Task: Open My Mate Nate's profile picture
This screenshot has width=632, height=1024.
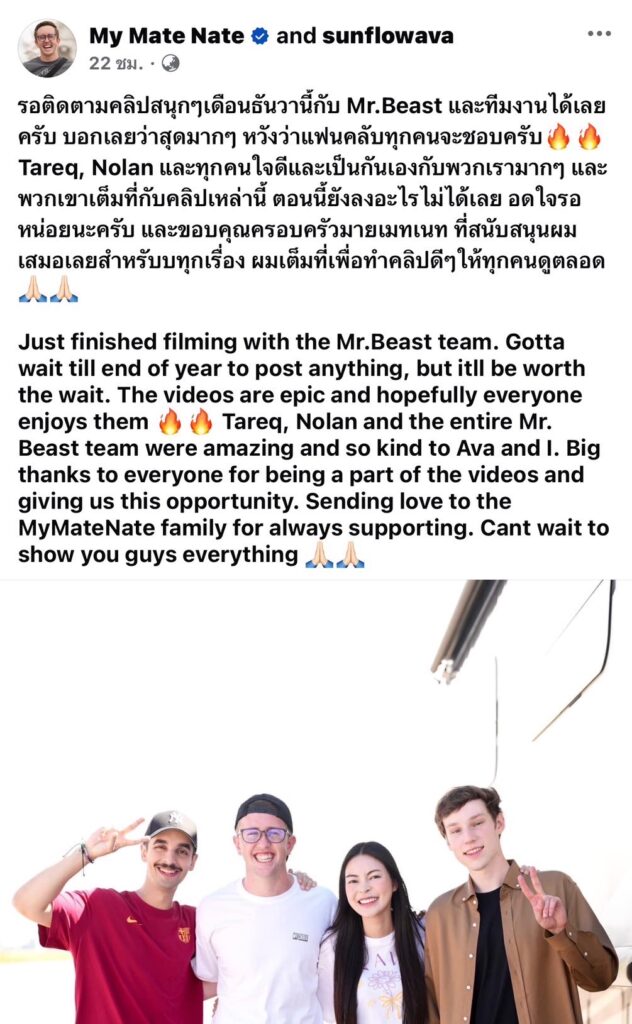Action: (x=47, y=47)
